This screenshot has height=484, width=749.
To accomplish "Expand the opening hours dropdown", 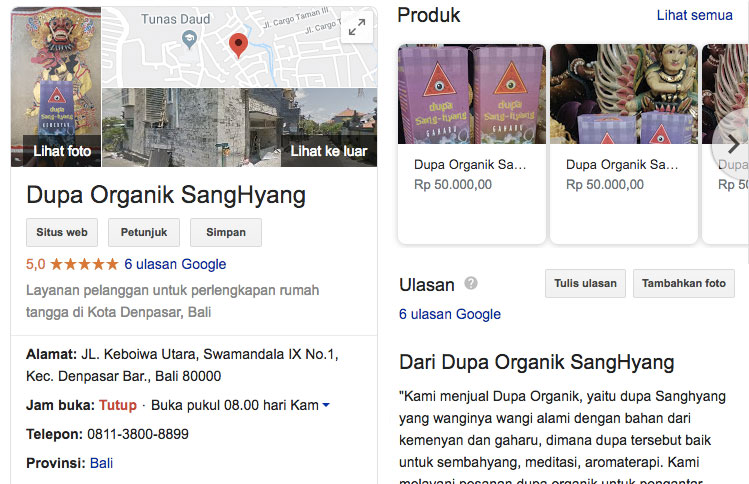I will pos(326,405).
